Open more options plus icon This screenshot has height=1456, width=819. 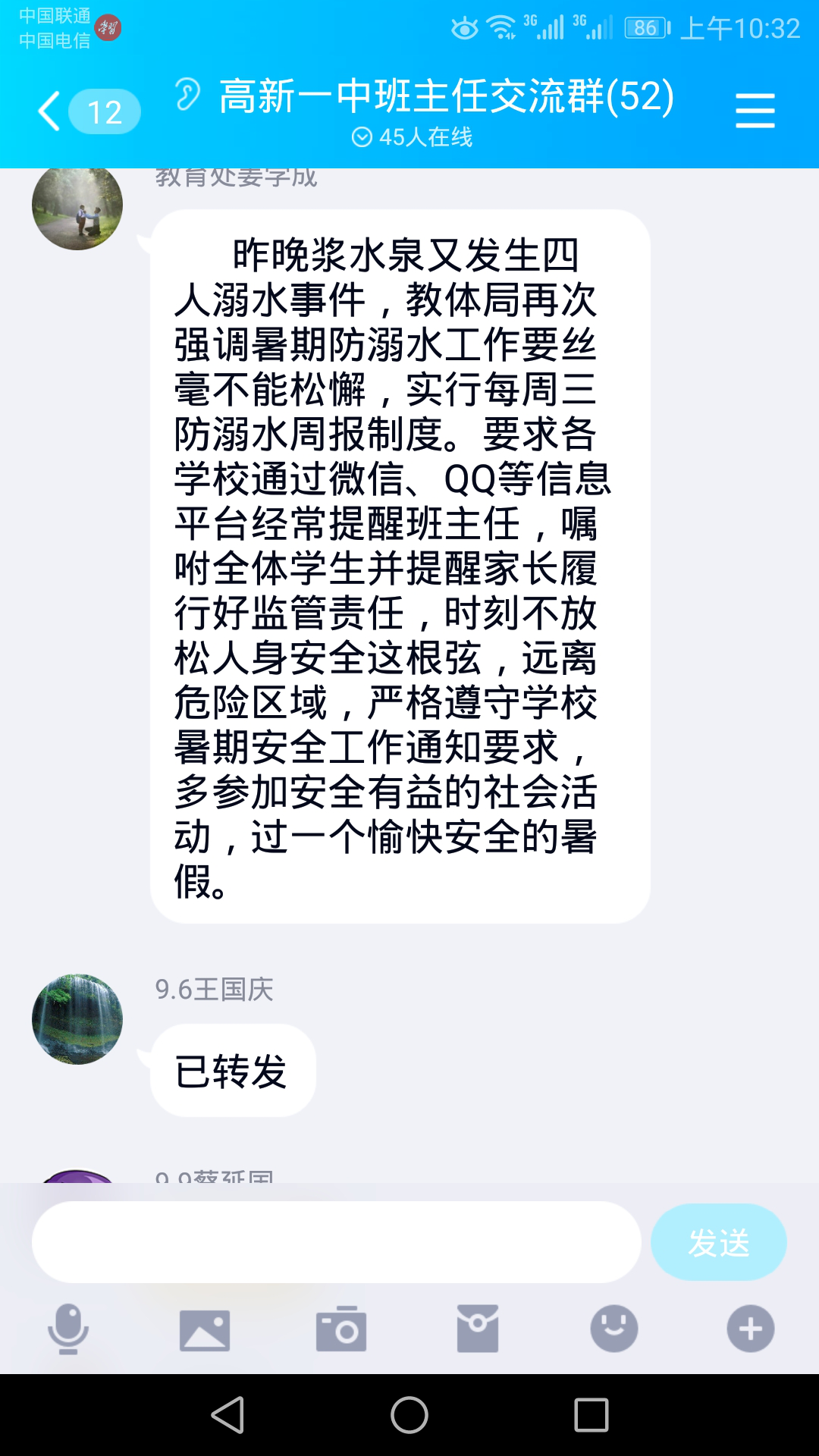click(751, 1329)
